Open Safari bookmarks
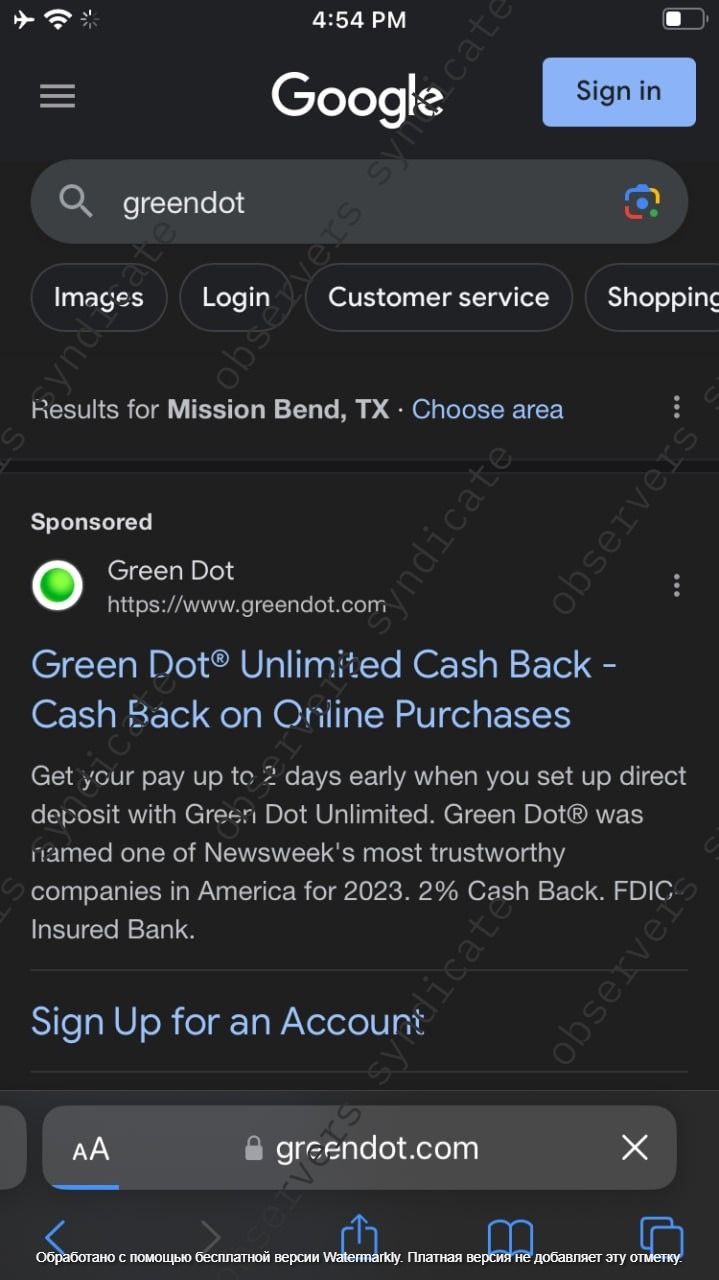The image size is (719, 1280). [x=510, y=1238]
